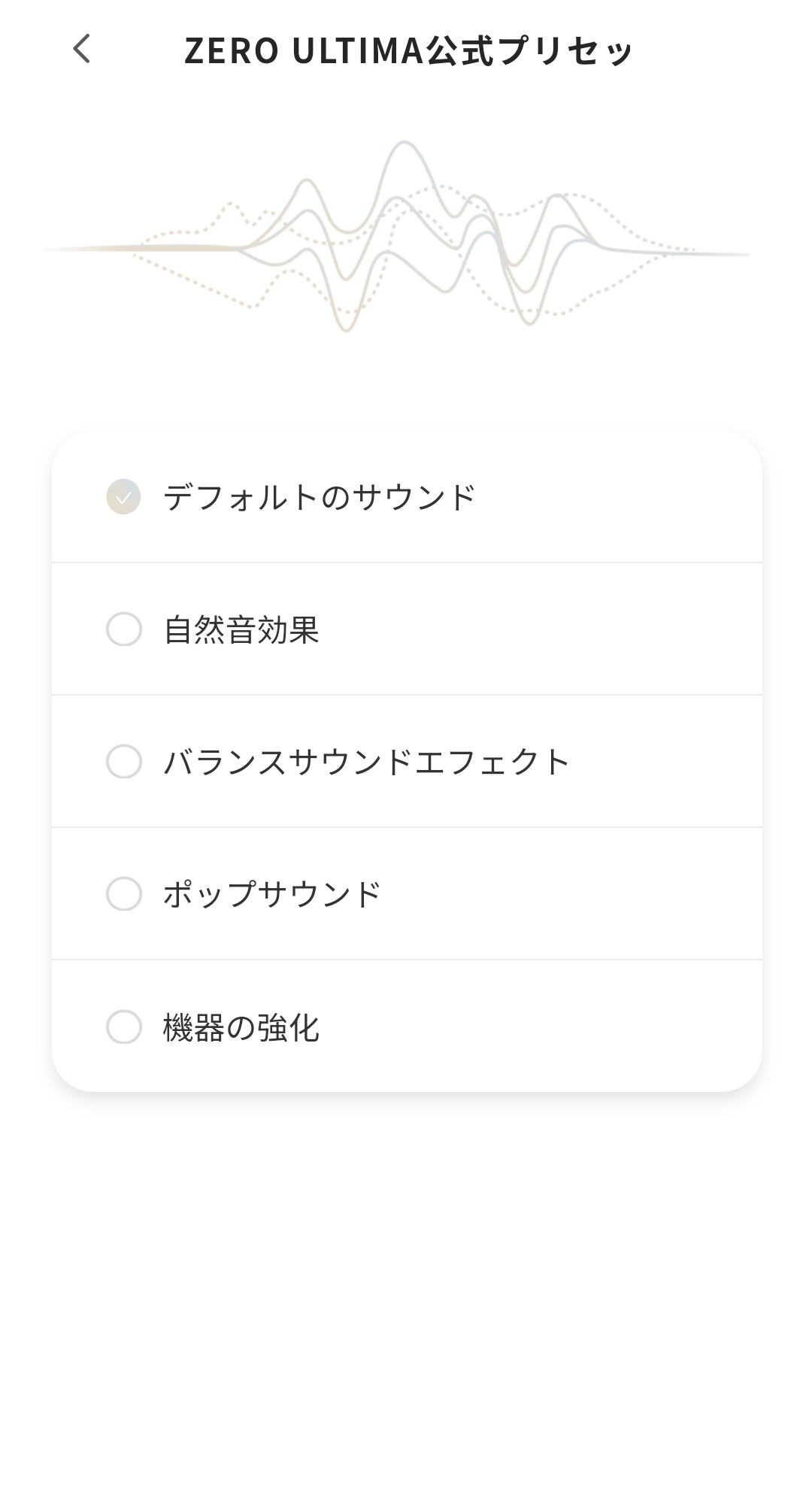Image resolution: width=812 pixels, height=1504 pixels.
Task: Pick the ポップサウンド preset
Action: [407, 894]
